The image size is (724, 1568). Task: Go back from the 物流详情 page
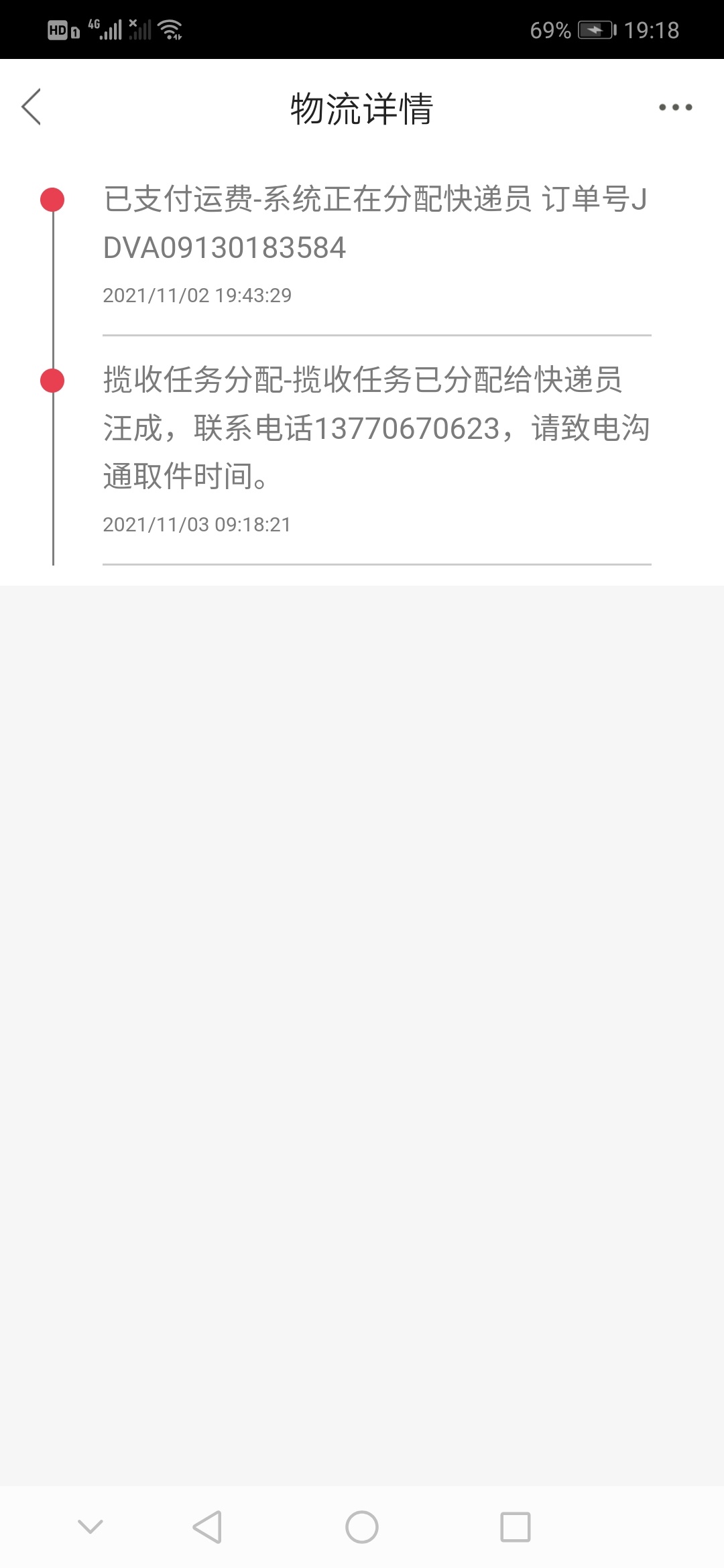32,107
